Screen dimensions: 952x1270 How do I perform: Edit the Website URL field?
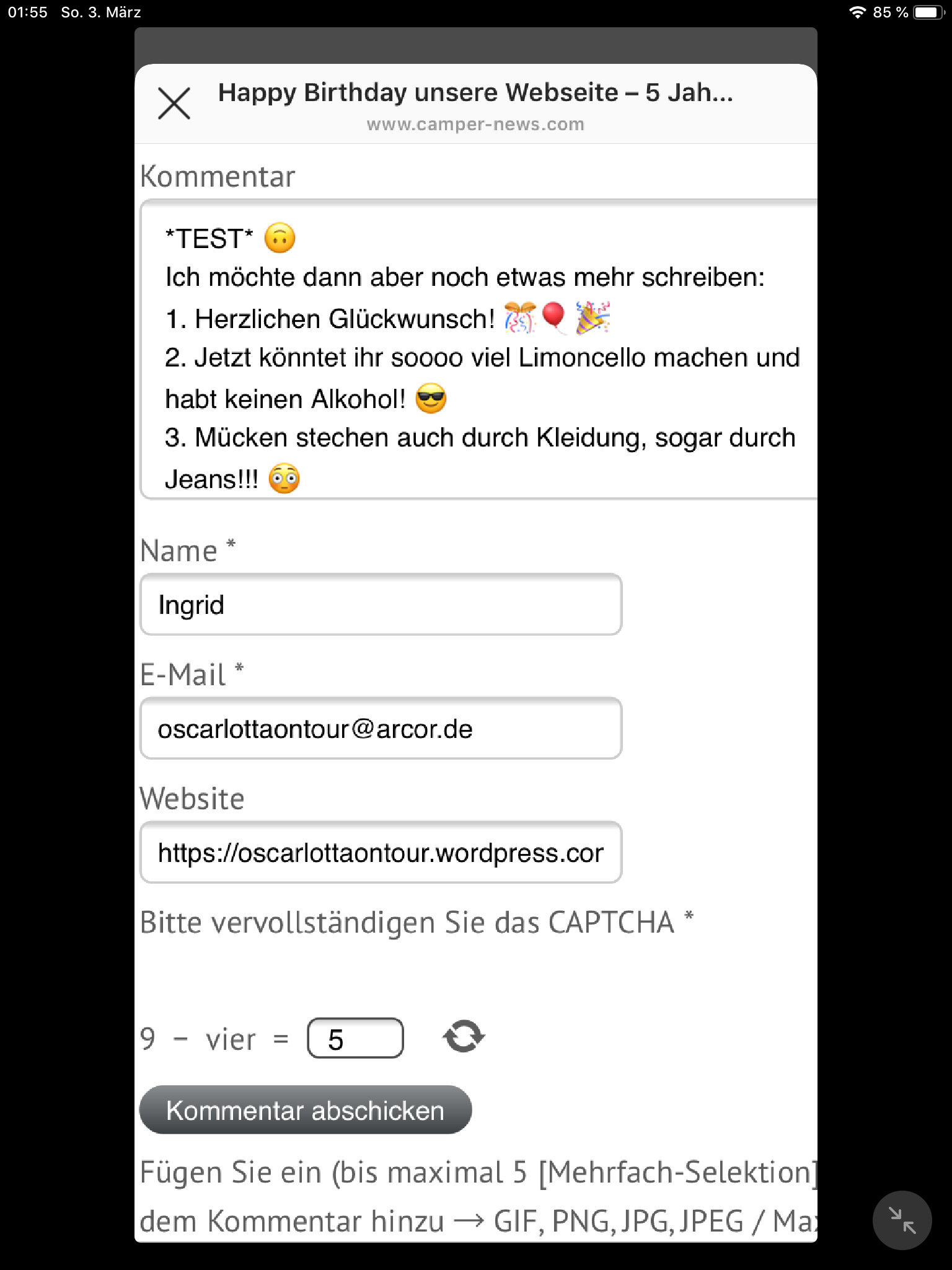[381, 853]
